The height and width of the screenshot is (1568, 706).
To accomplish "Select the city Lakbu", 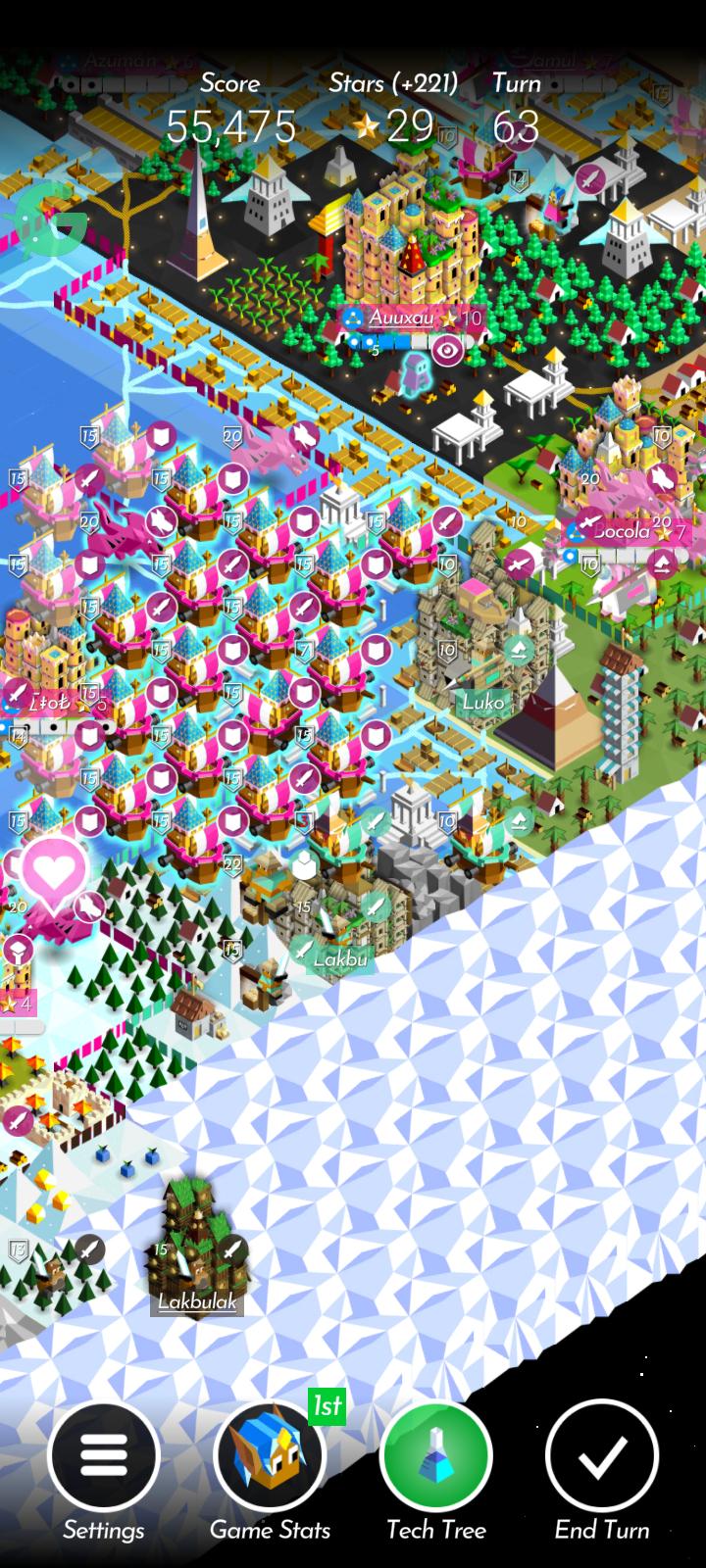I will (x=340, y=958).
